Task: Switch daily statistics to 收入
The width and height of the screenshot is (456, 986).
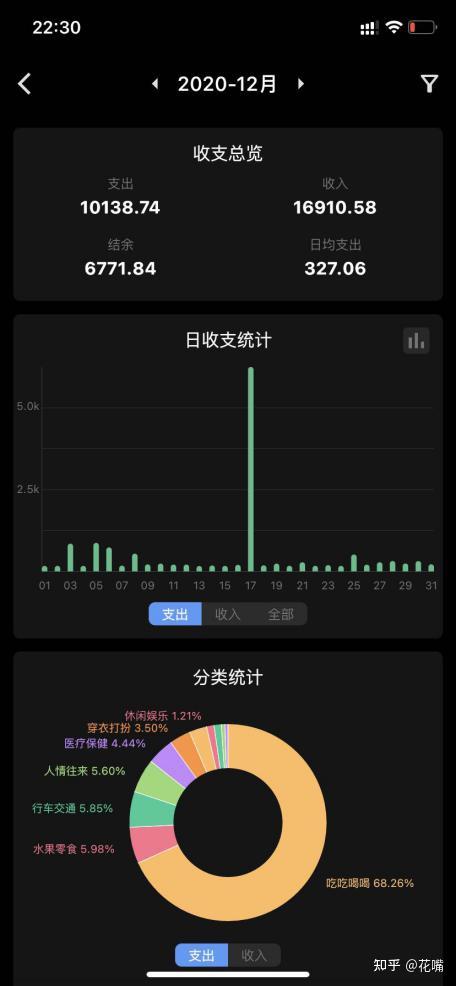Action: point(228,614)
